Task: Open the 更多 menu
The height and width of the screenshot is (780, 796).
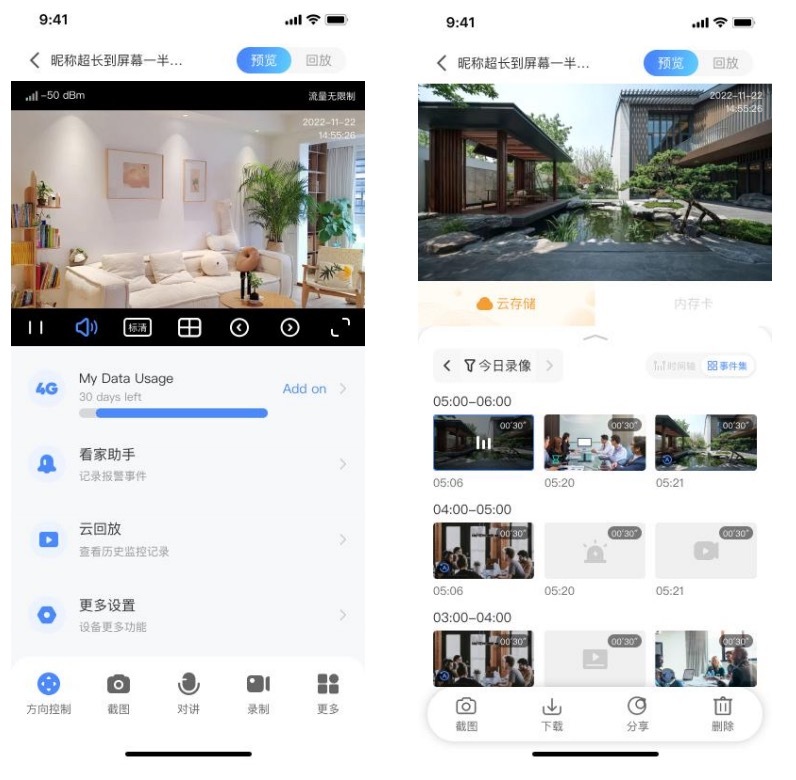Action: [328, 694]
